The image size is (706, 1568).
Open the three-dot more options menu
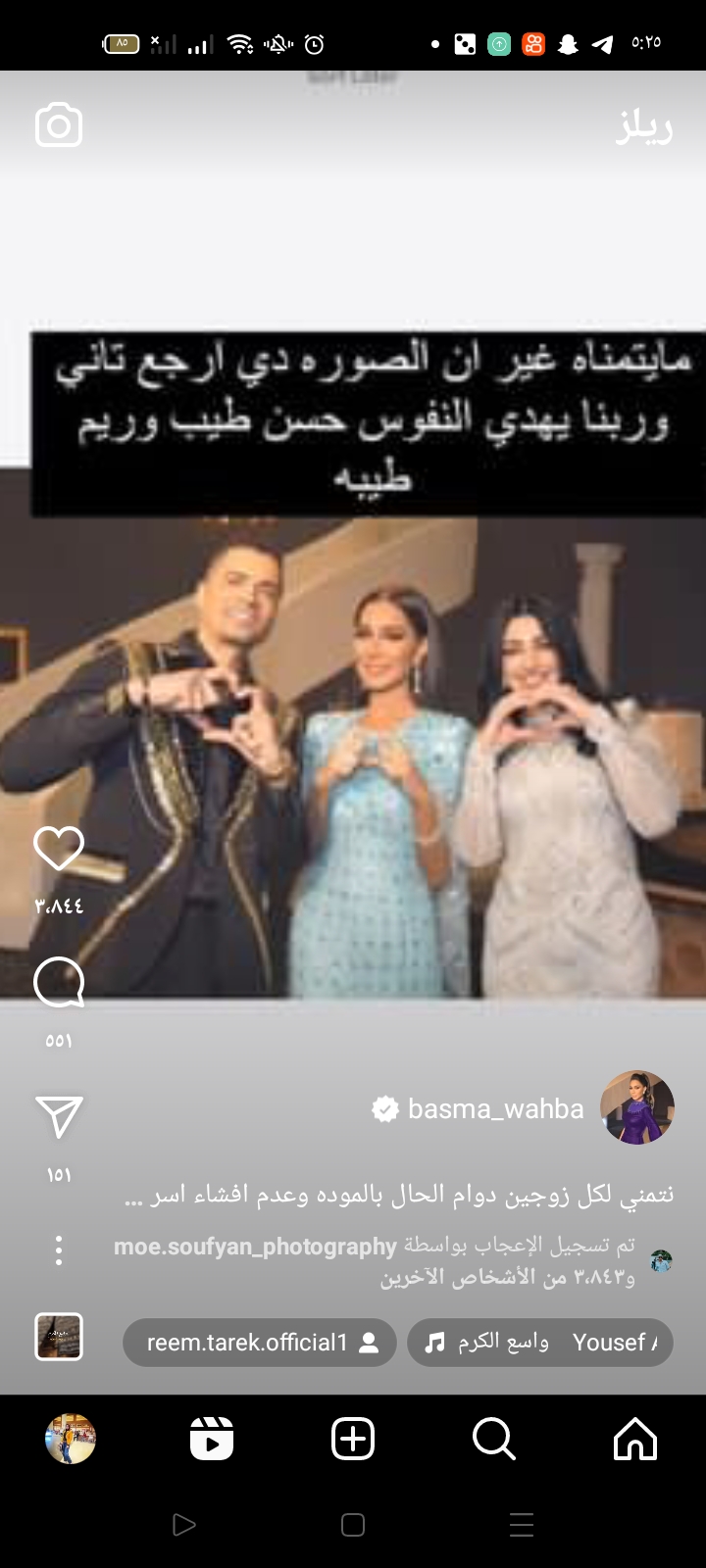59,1249
